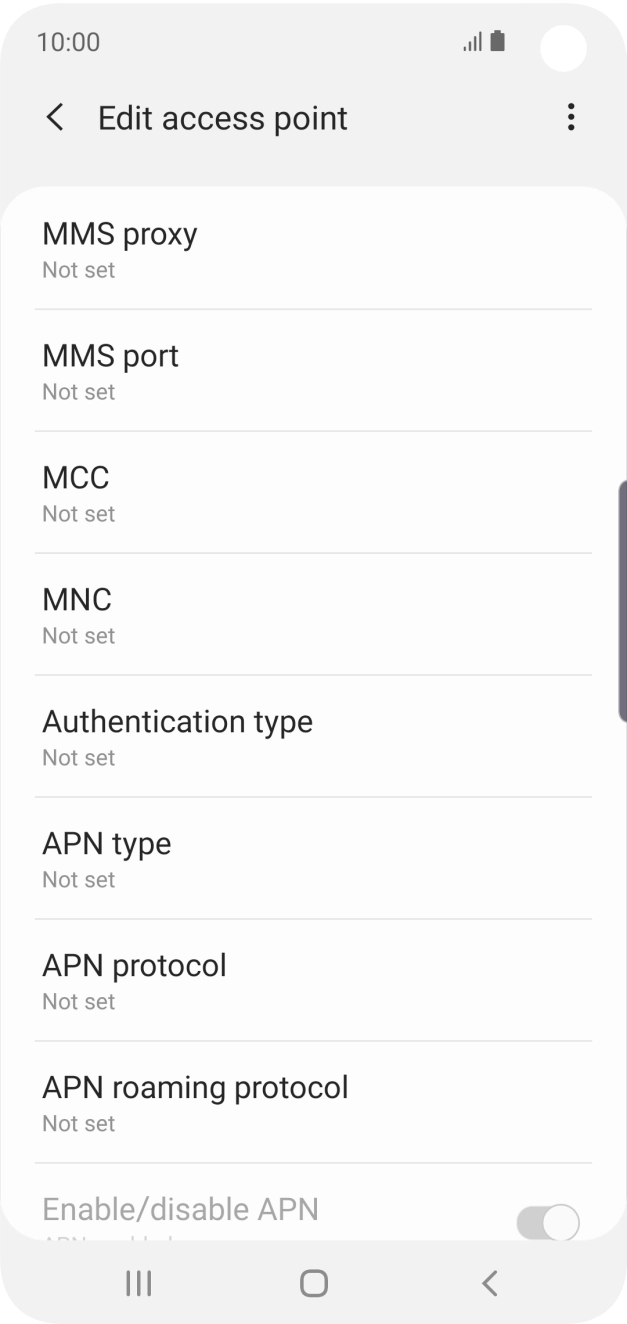Viewport: 627px width, 1324px height.
Task: Open the three-dot overflow menu
Action: tap(570, 118)
